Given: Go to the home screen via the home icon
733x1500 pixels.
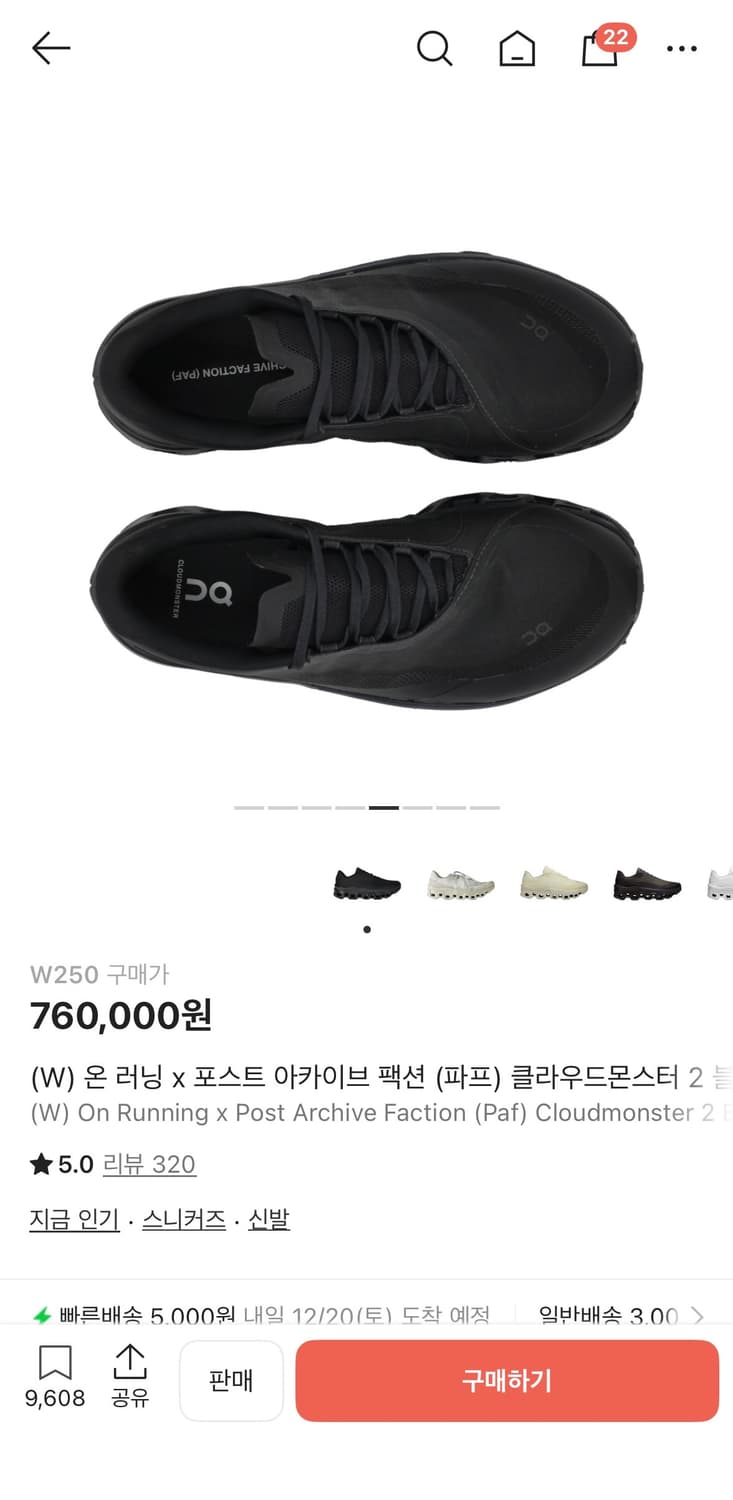Looking at the screenshot, I should pyautogui.click(x=516, y=47).
